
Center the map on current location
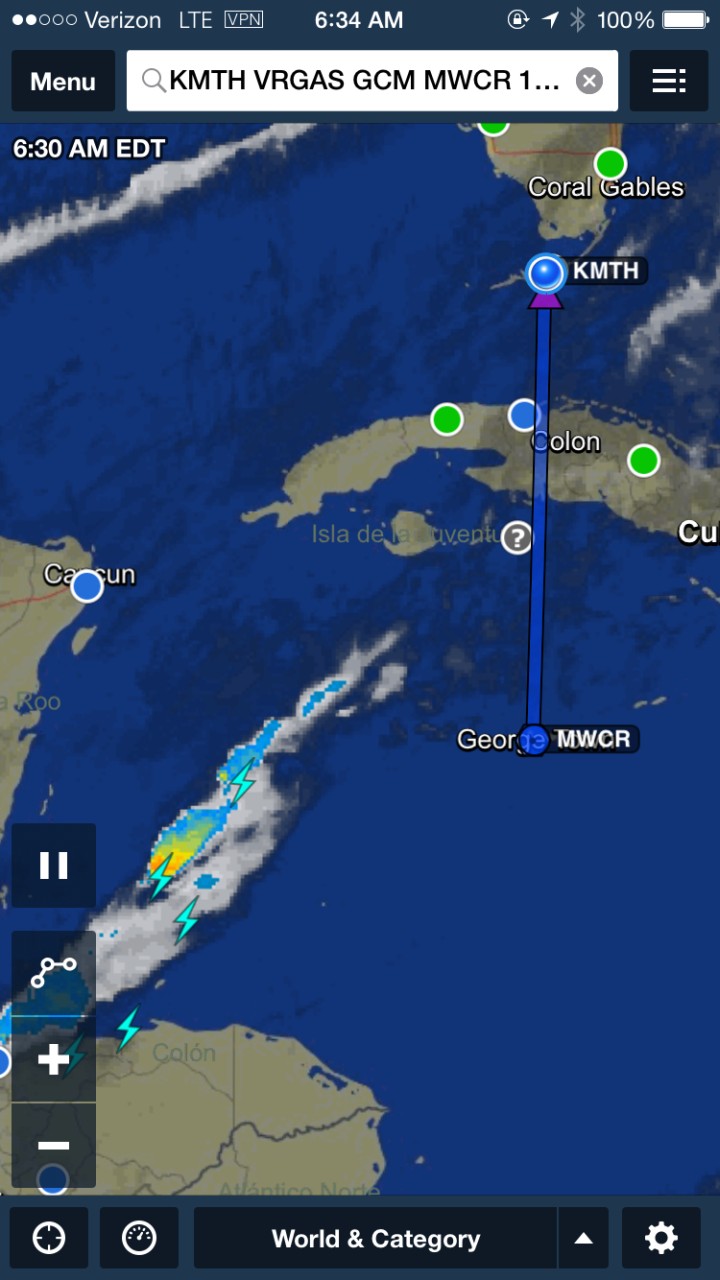click(49, 1238)
